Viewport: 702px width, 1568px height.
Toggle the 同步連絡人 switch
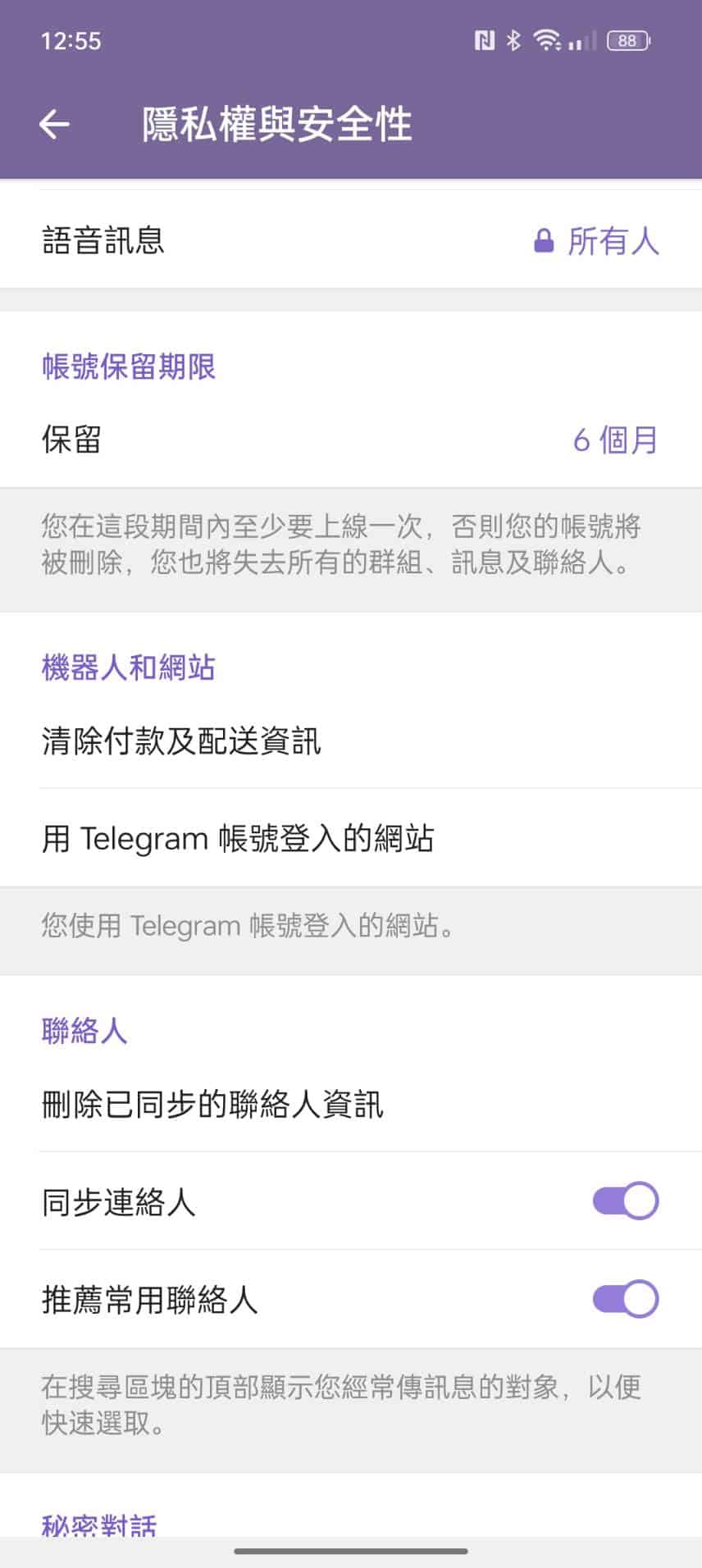tap(625, 1201)
